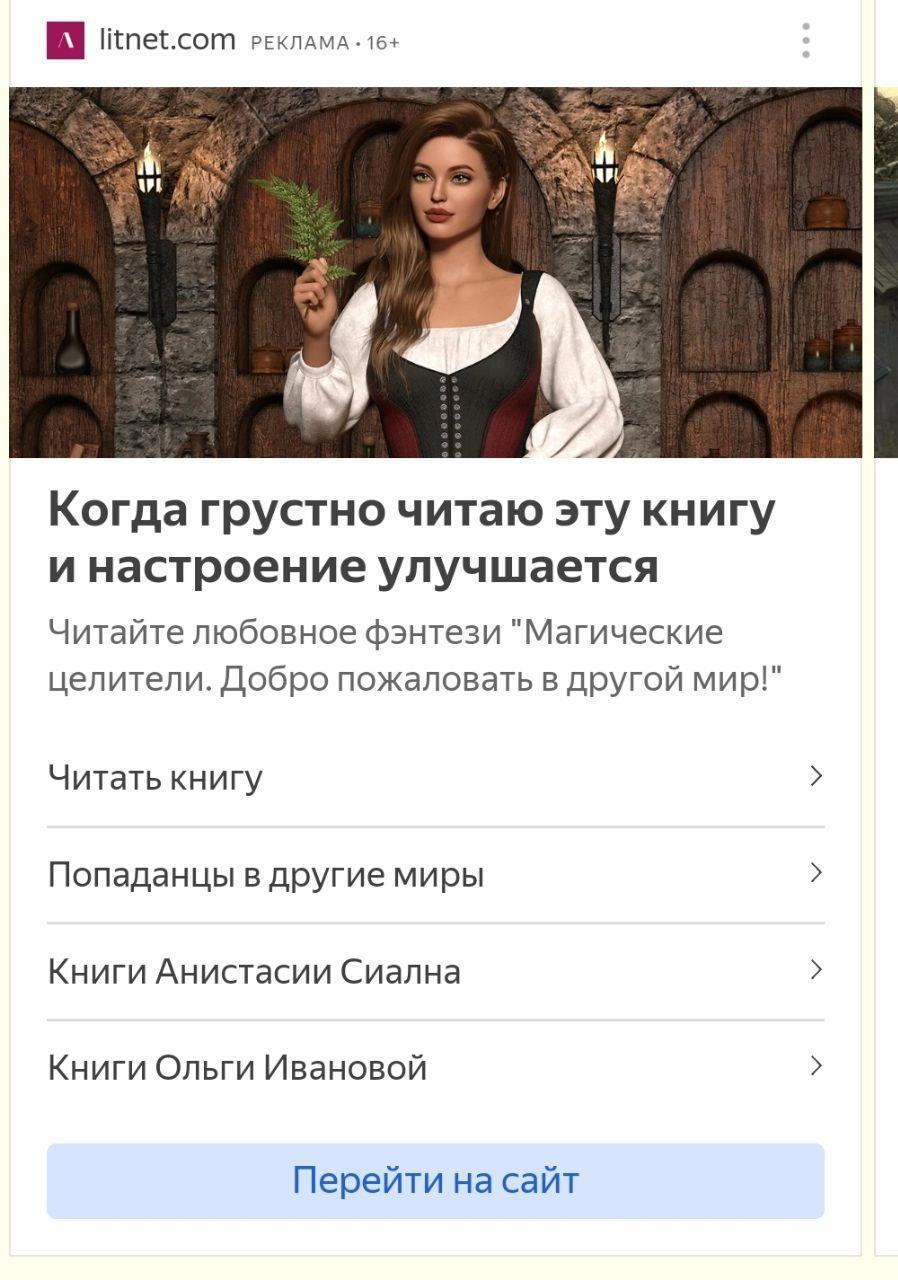Viewport: 898px width, 1280px height.
Task: Open the litnet.com advertiser link
Action: 167,41
